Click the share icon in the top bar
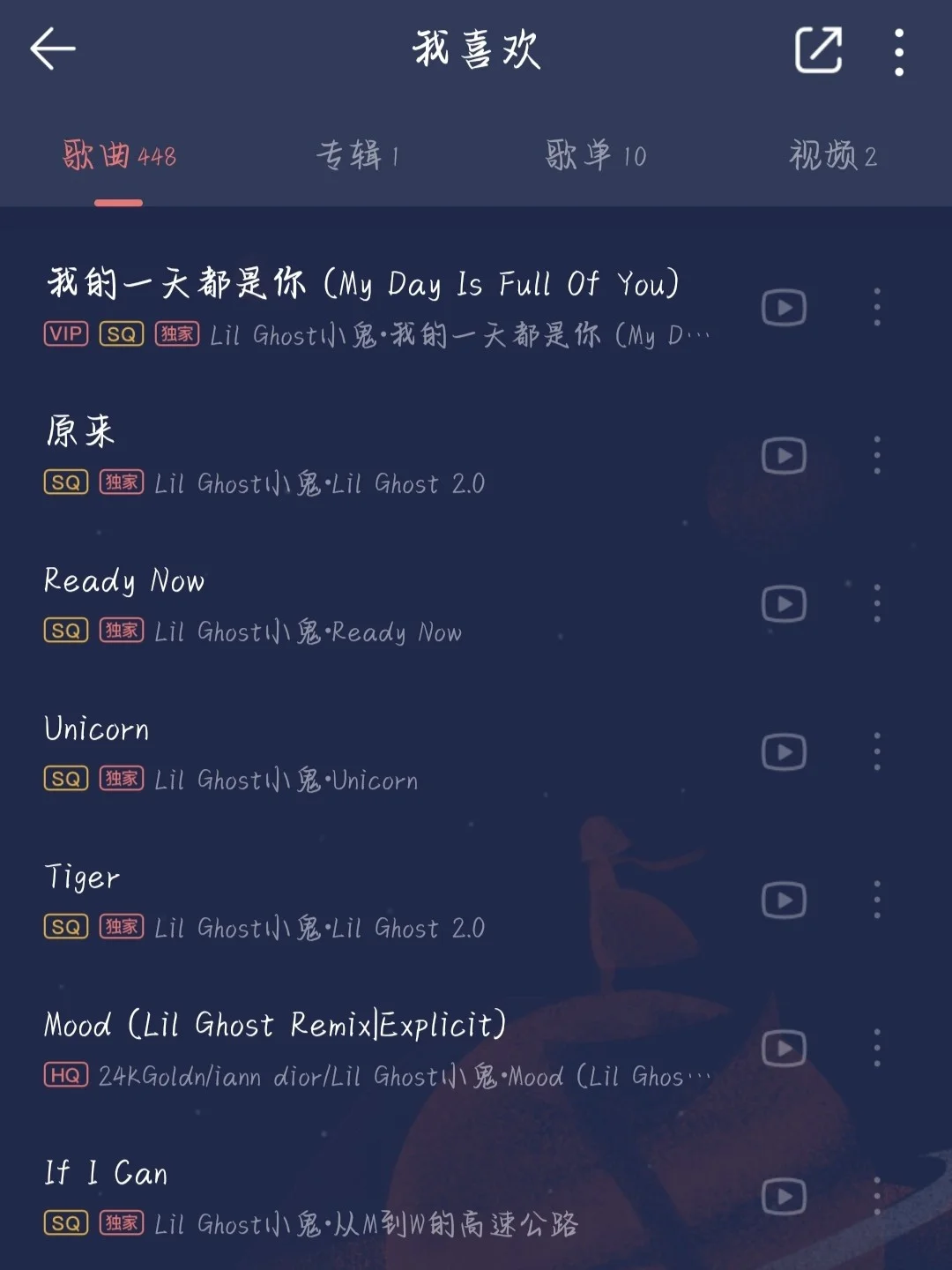Screen dimensions: 952x1270 821,50
